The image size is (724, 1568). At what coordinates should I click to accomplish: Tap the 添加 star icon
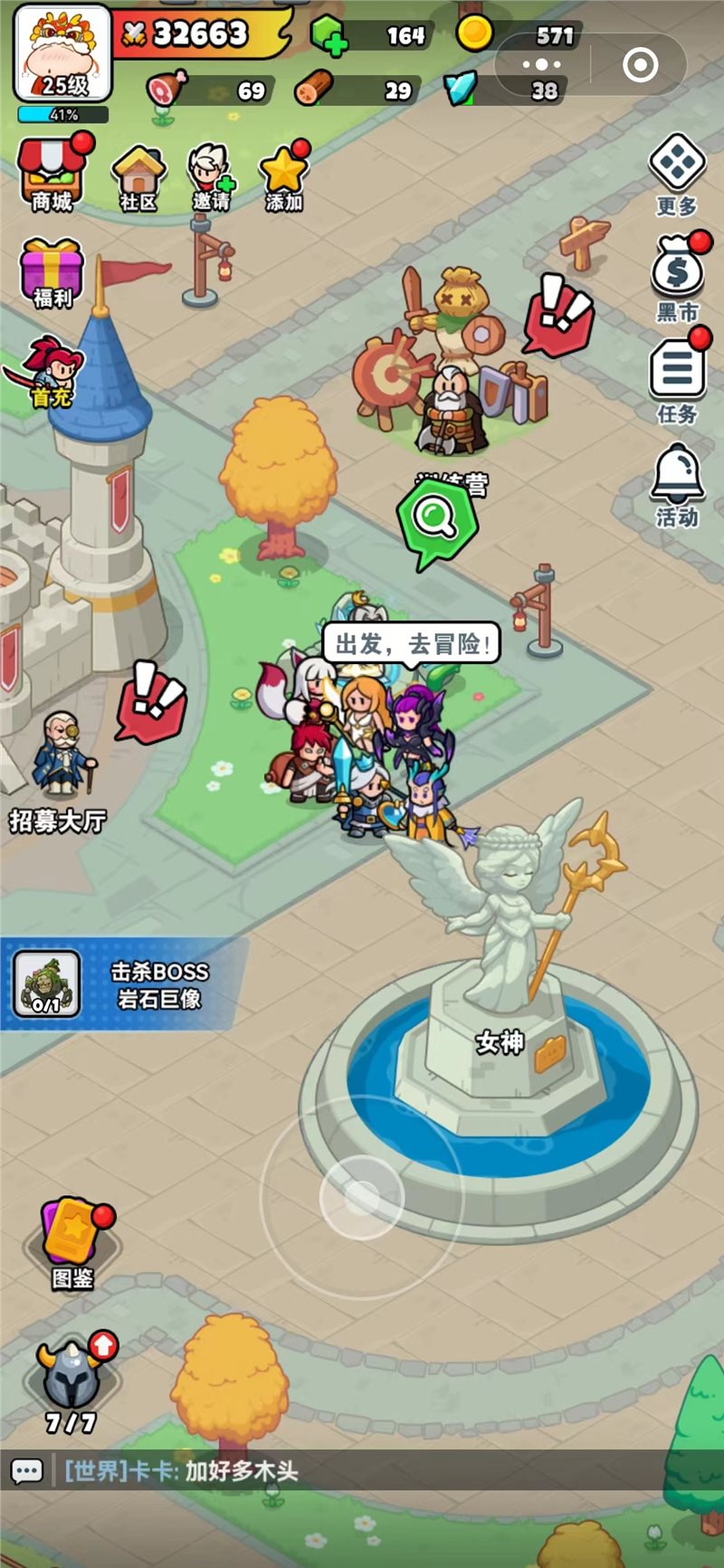(x=283, y=176)
